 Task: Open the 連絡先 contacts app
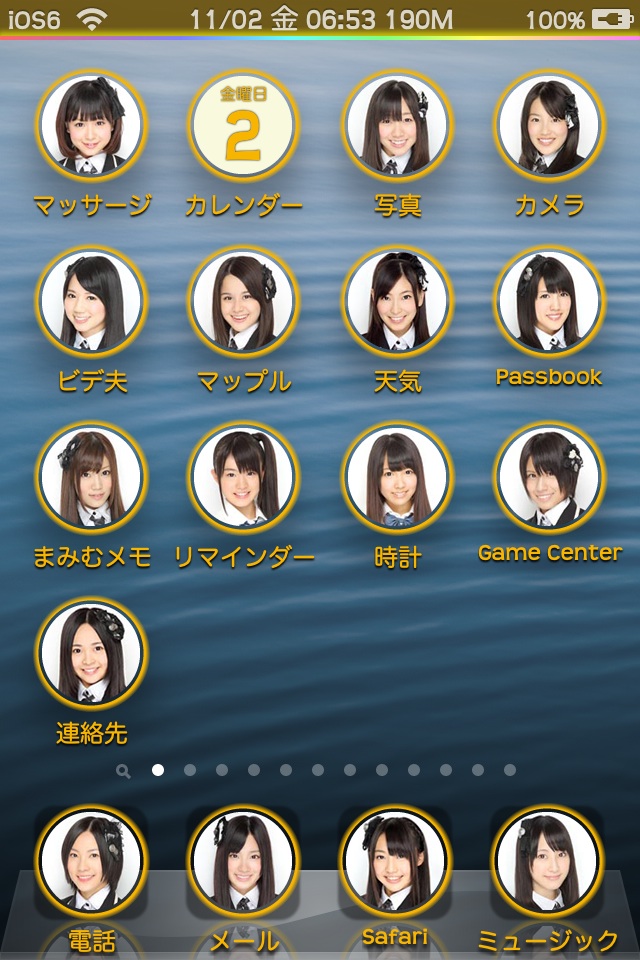[x=91, y=654]
